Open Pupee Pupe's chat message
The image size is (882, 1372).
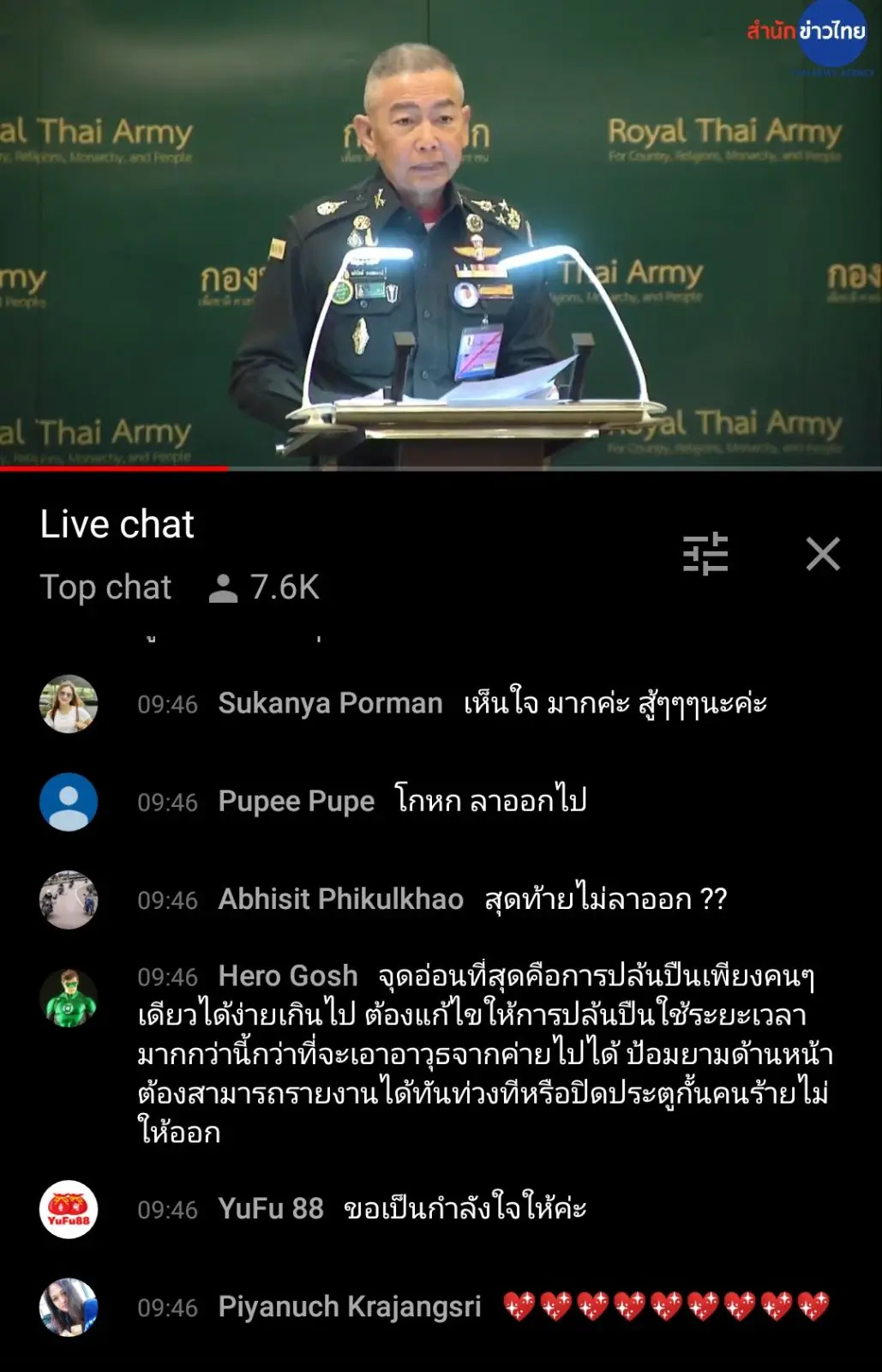pyautogui.click(x=403, y=802)
